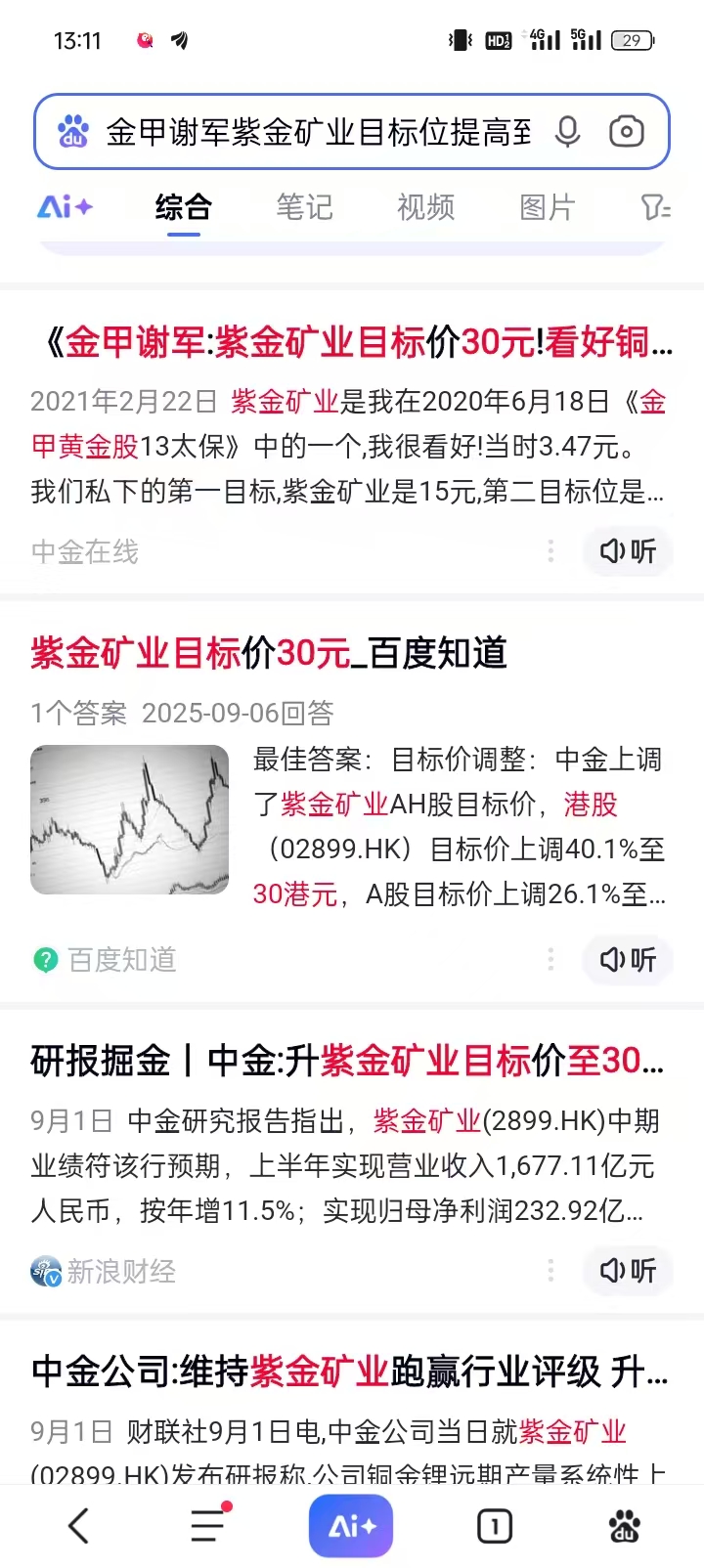Open the Ai+ assistant button in bottom bar
Image resolution: width=704 pixels, height=1568 pixels.
351,1526
